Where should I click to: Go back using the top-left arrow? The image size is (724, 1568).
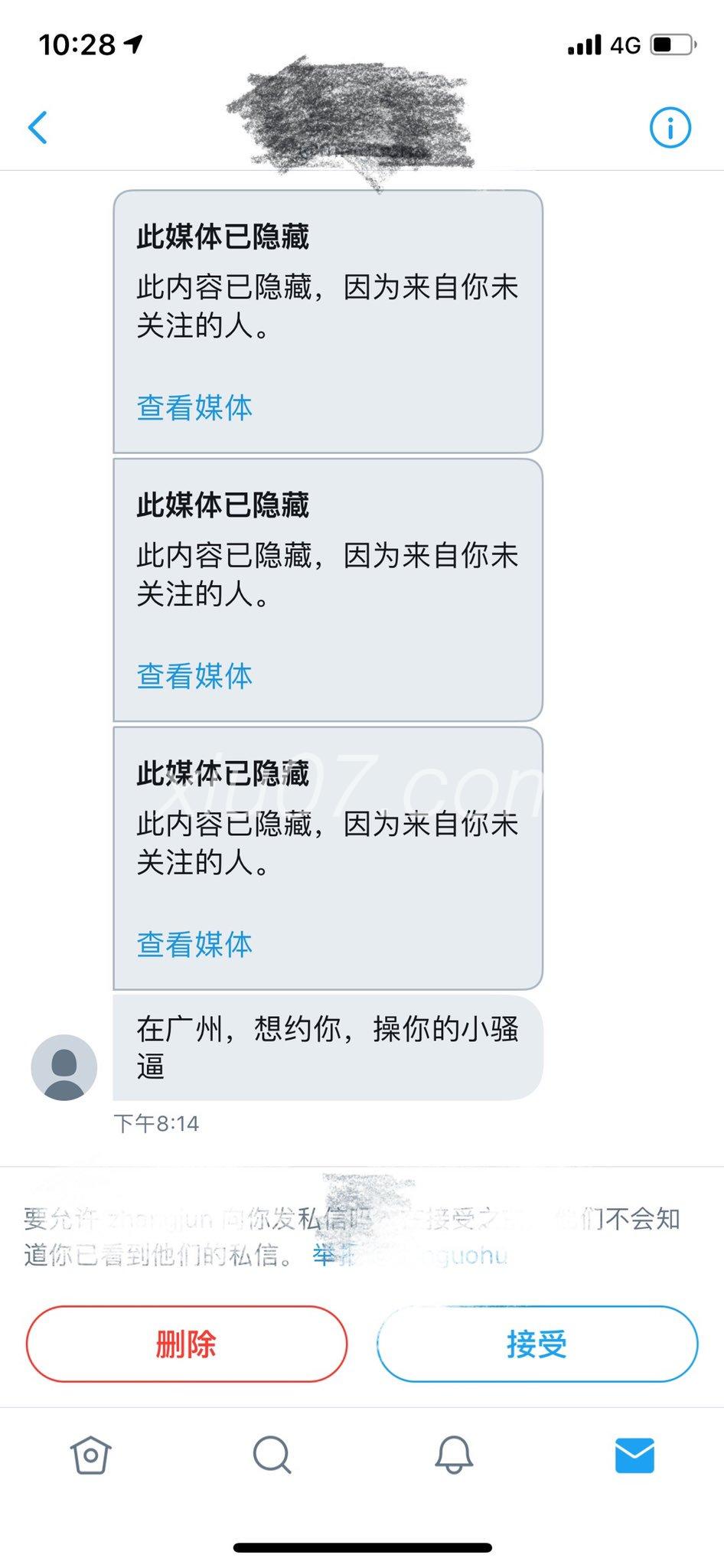tap(38, 127)
